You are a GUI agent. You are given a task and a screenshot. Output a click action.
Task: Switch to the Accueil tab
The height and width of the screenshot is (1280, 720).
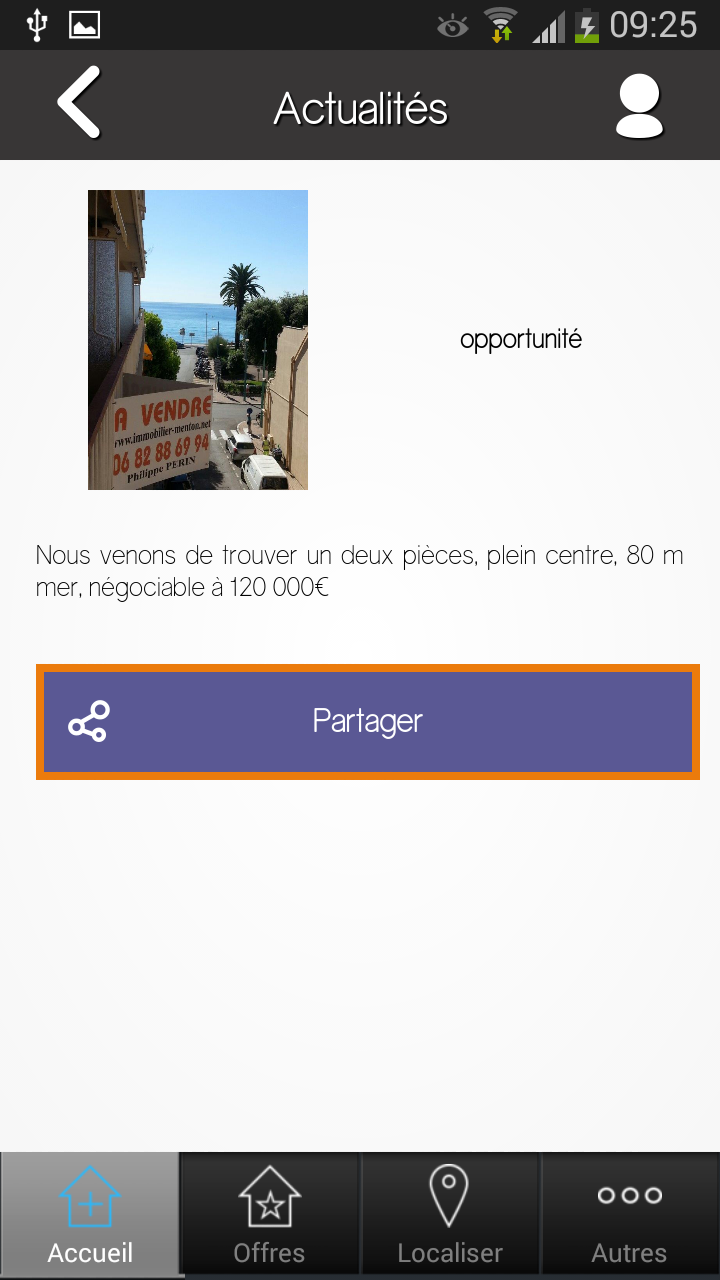[90, 1215]
